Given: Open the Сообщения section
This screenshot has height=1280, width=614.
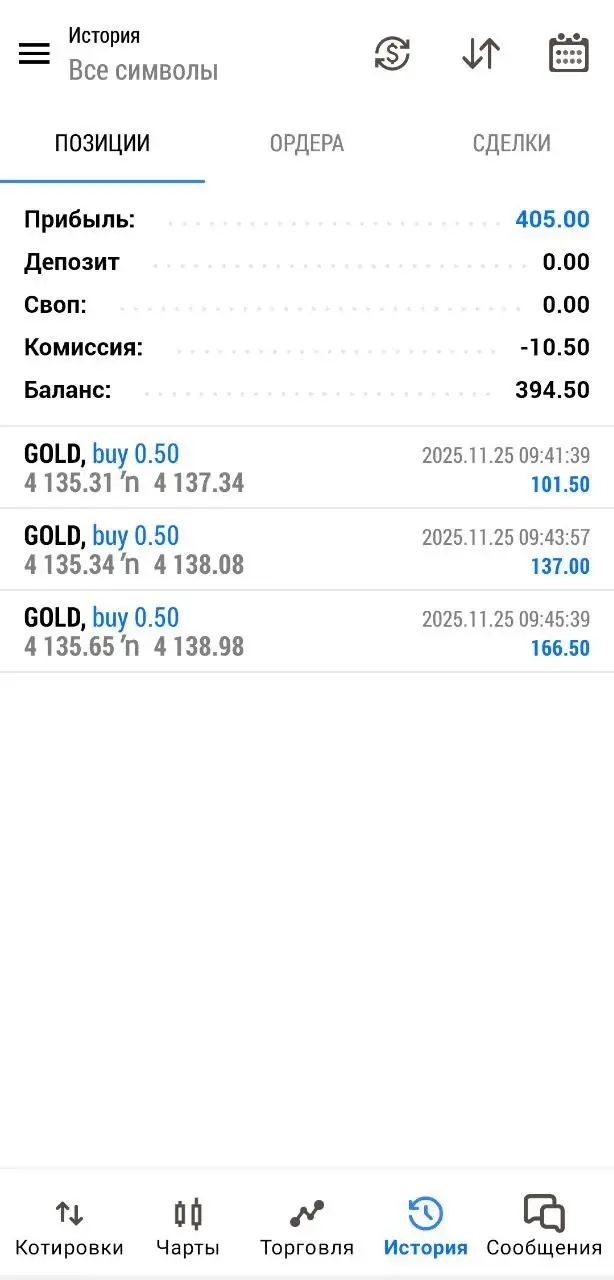Looking at the screenshot, I should 544,1227.
